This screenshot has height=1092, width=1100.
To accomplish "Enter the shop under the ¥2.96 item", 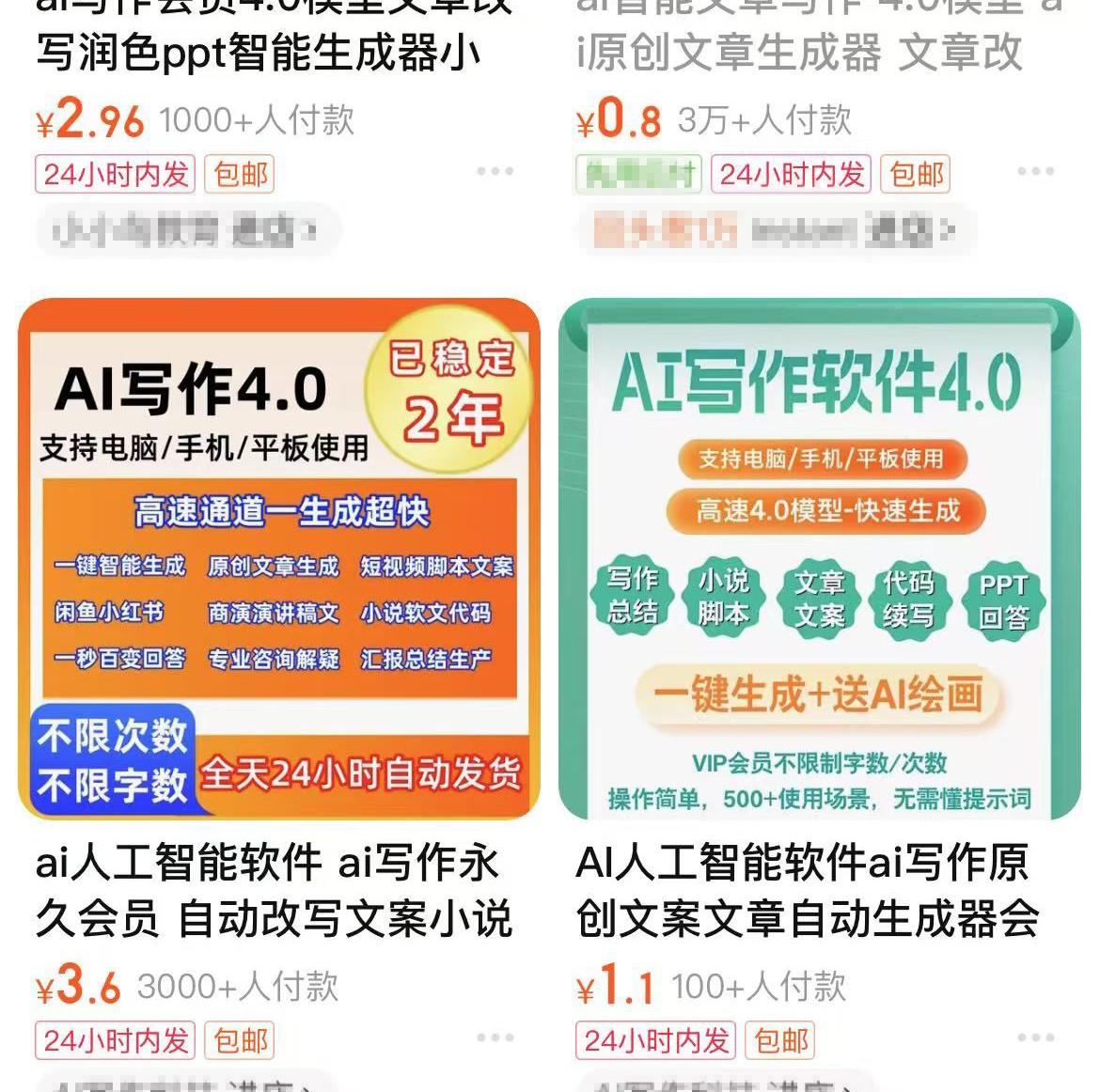I will tap(186, 230).
